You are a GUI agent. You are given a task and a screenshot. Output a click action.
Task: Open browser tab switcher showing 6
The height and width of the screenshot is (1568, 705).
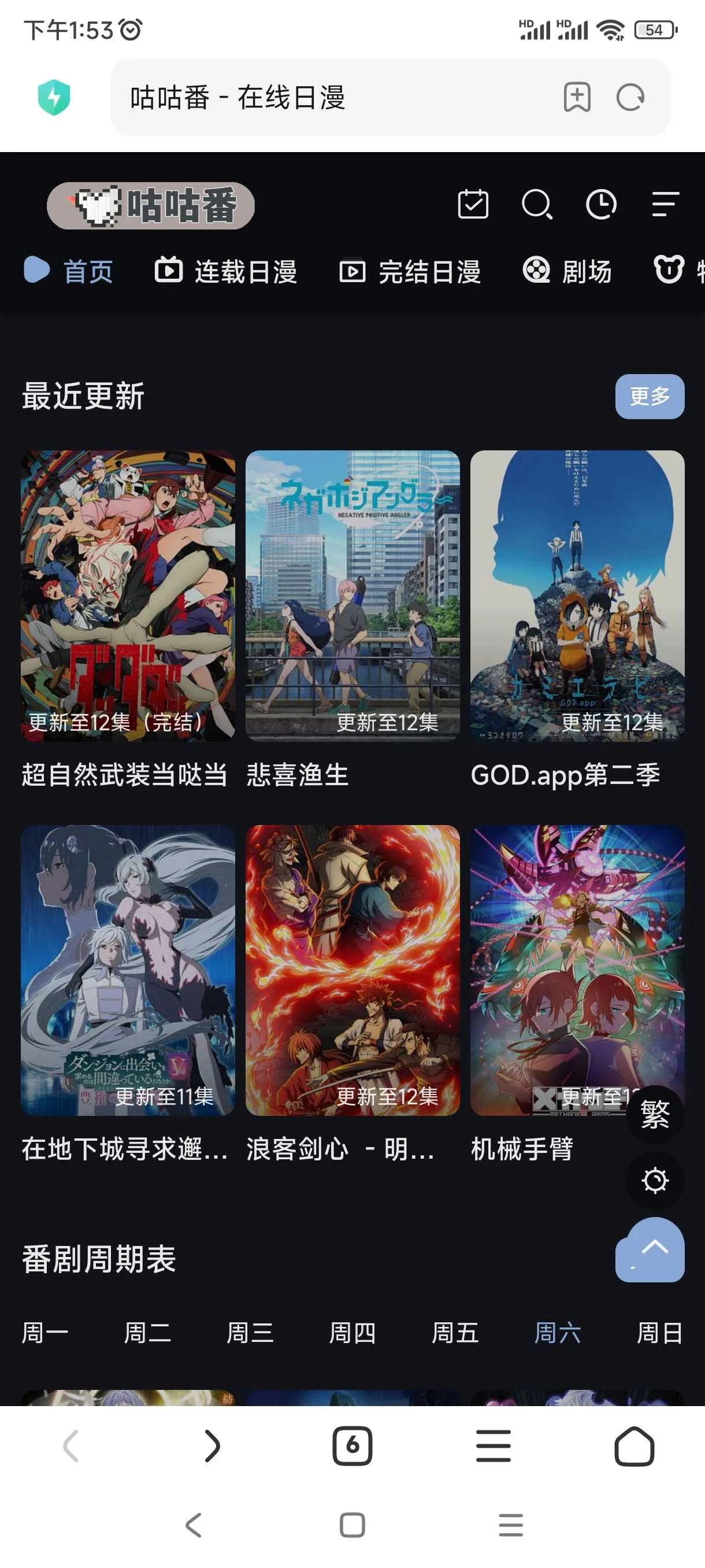pyautogui.click(x=352, y=1445)
